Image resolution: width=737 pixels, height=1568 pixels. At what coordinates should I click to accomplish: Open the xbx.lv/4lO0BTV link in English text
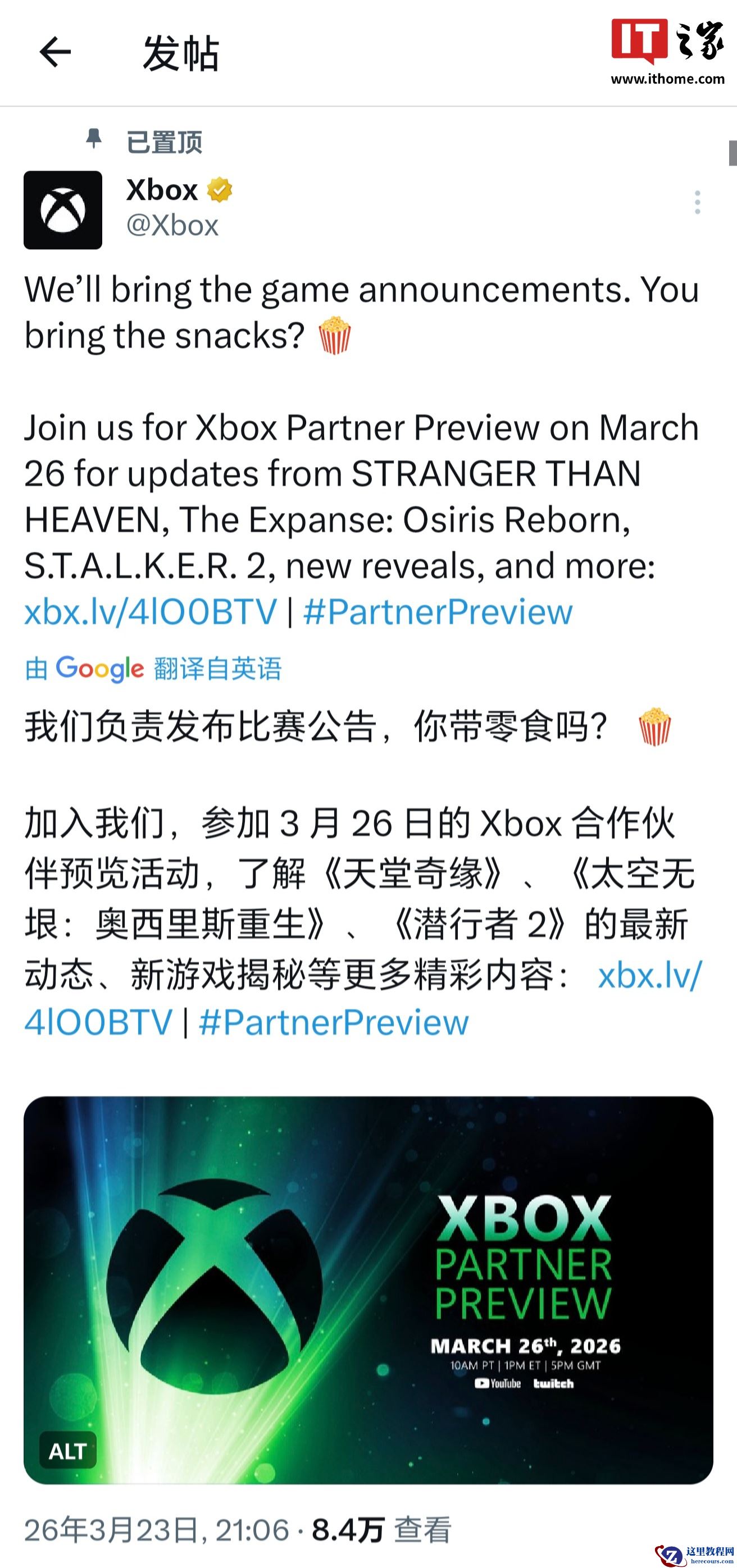pos(149,610)
